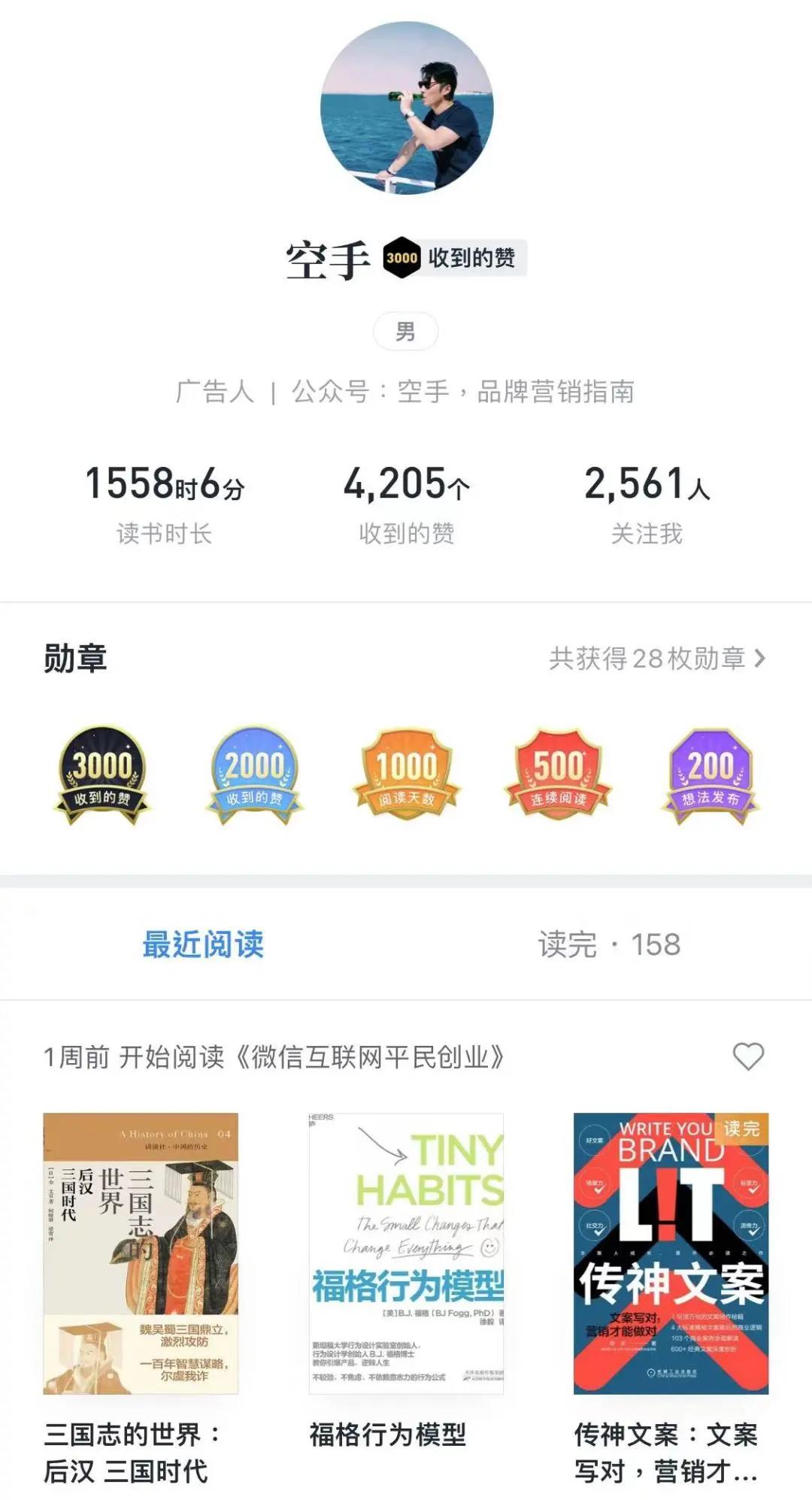View all 28 medals via 共获得28枚勋章

click(x=657, y=659)
